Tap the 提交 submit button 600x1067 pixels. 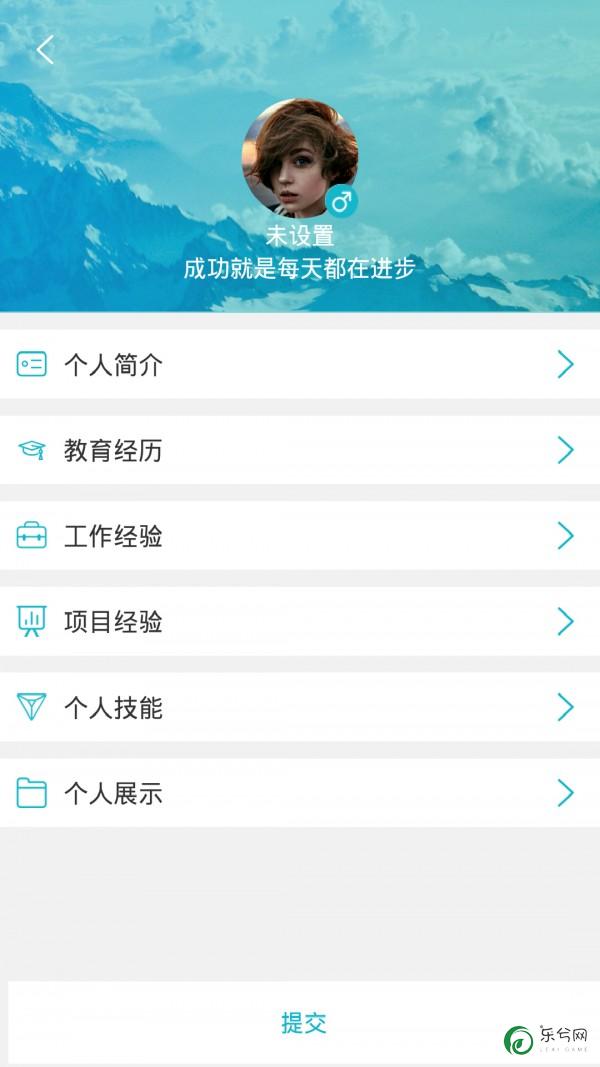303,1022
